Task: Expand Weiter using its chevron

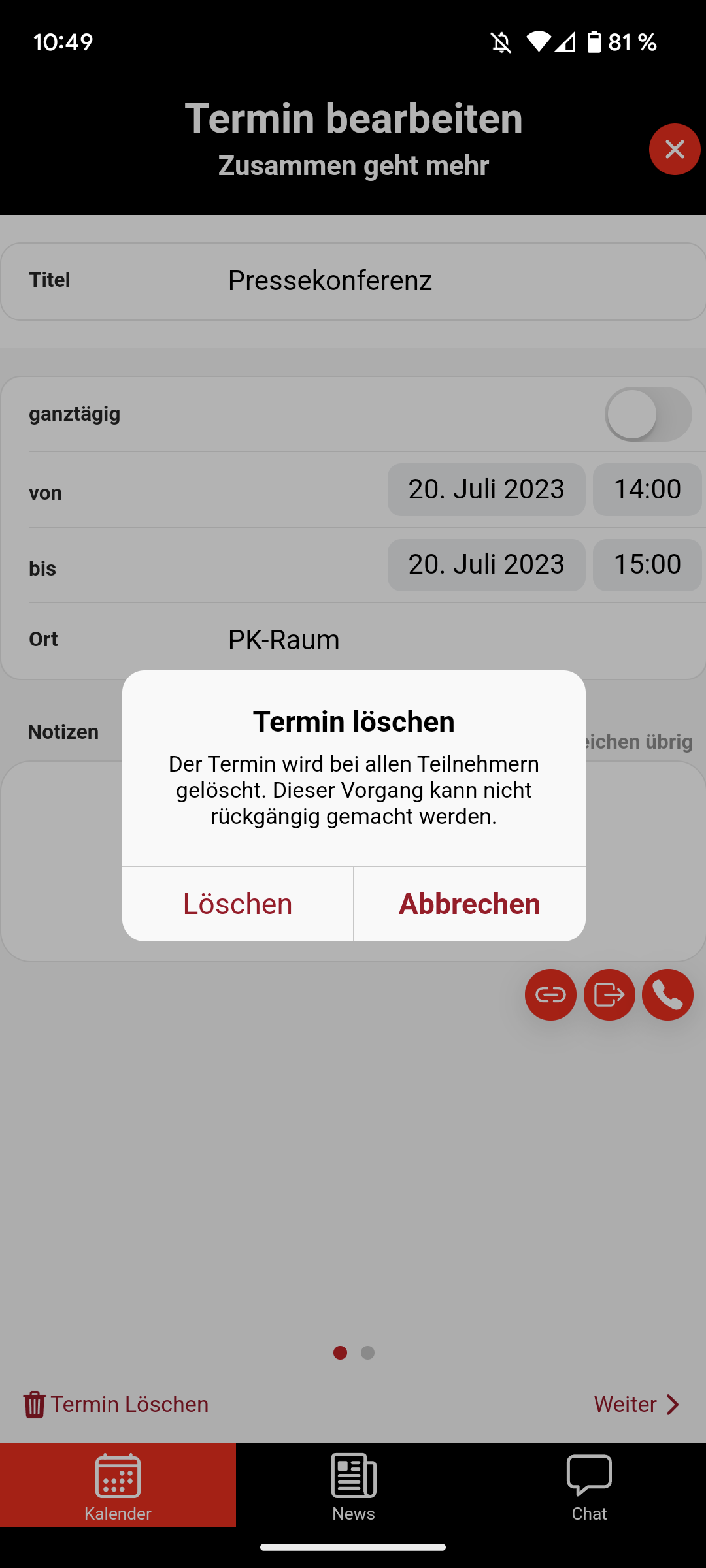Action: click(x=672, y=1403)
